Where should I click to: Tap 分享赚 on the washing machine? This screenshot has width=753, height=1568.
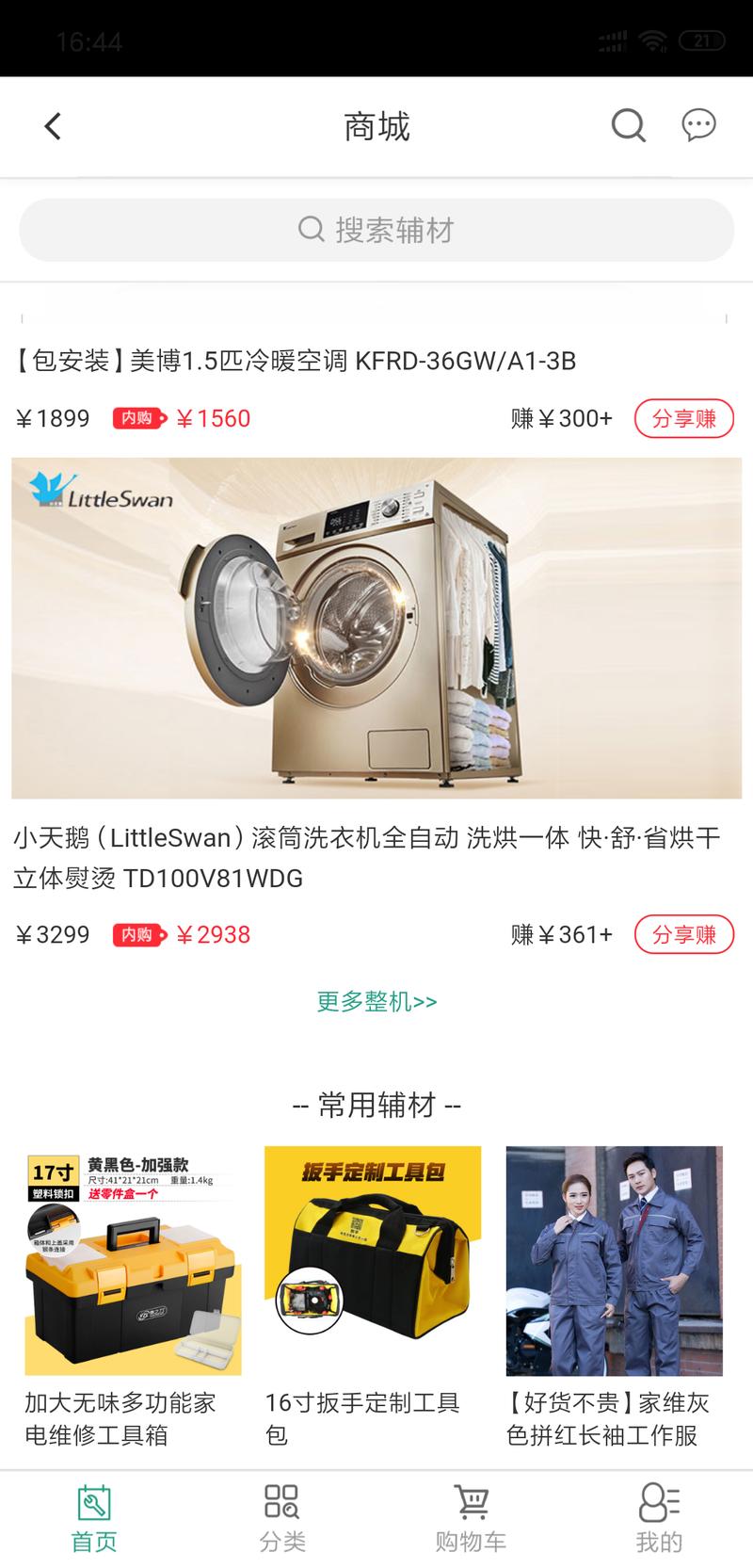[684, 934]
